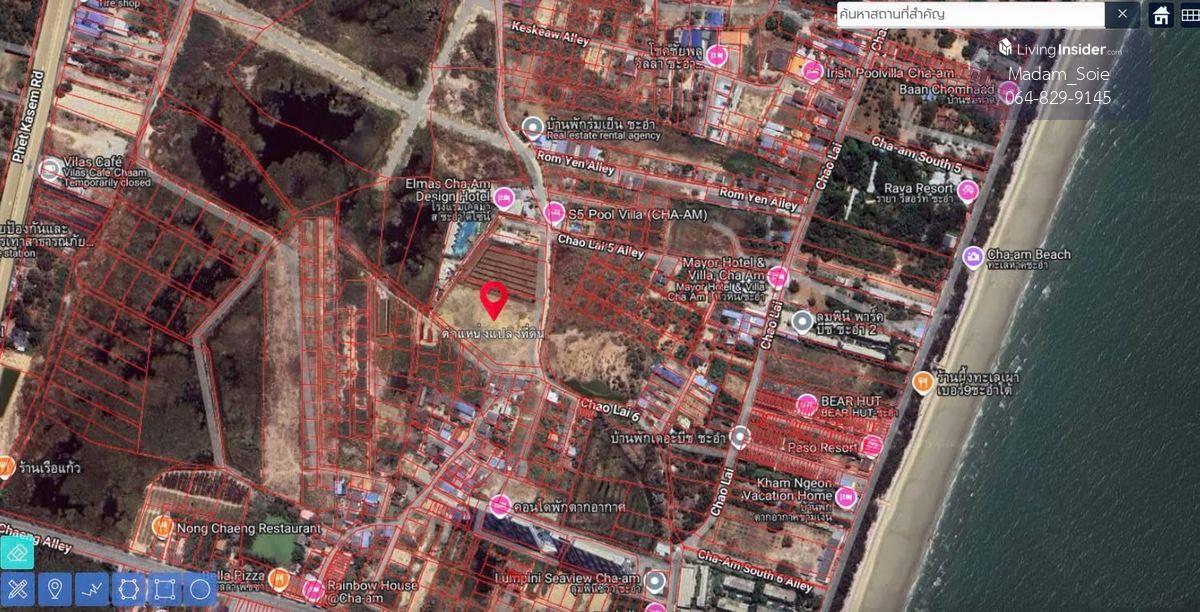Tap the home icon in top bar

coord(1160,15)
